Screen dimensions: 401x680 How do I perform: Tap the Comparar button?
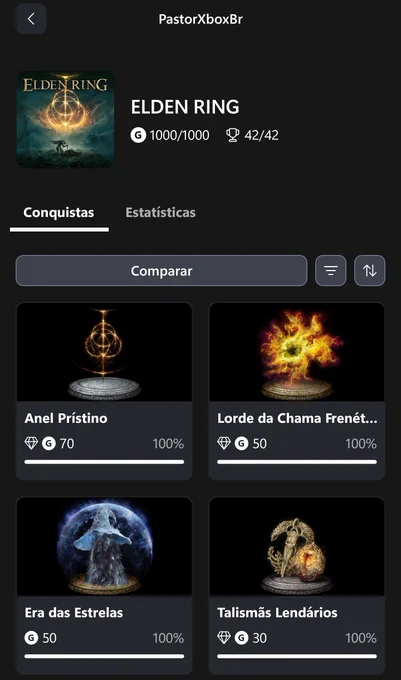[x=161, y=271]
